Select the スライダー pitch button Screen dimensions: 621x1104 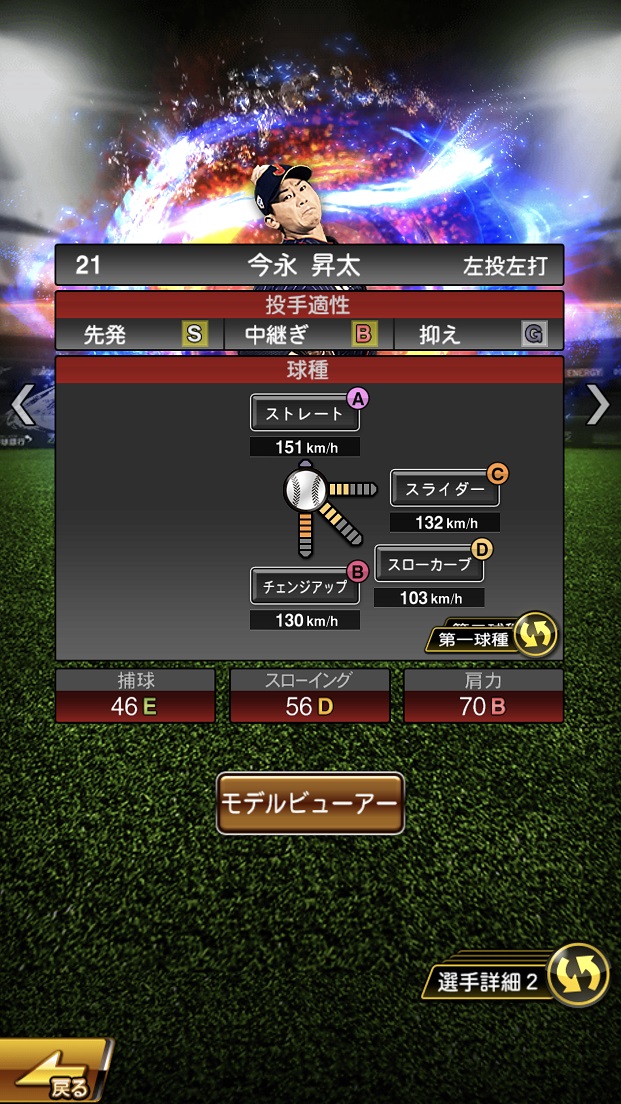pyautogui.click(x=445, y=489)
